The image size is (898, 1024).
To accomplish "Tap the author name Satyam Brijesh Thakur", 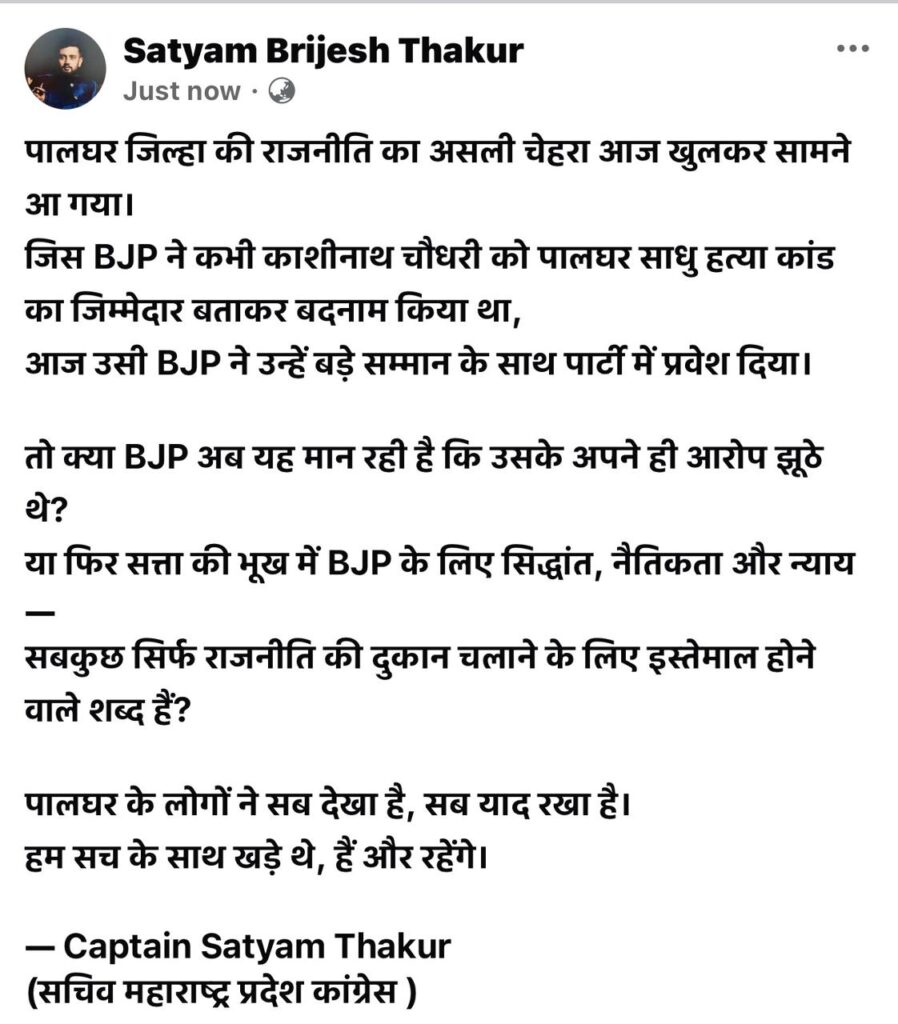I will (322, 50).
